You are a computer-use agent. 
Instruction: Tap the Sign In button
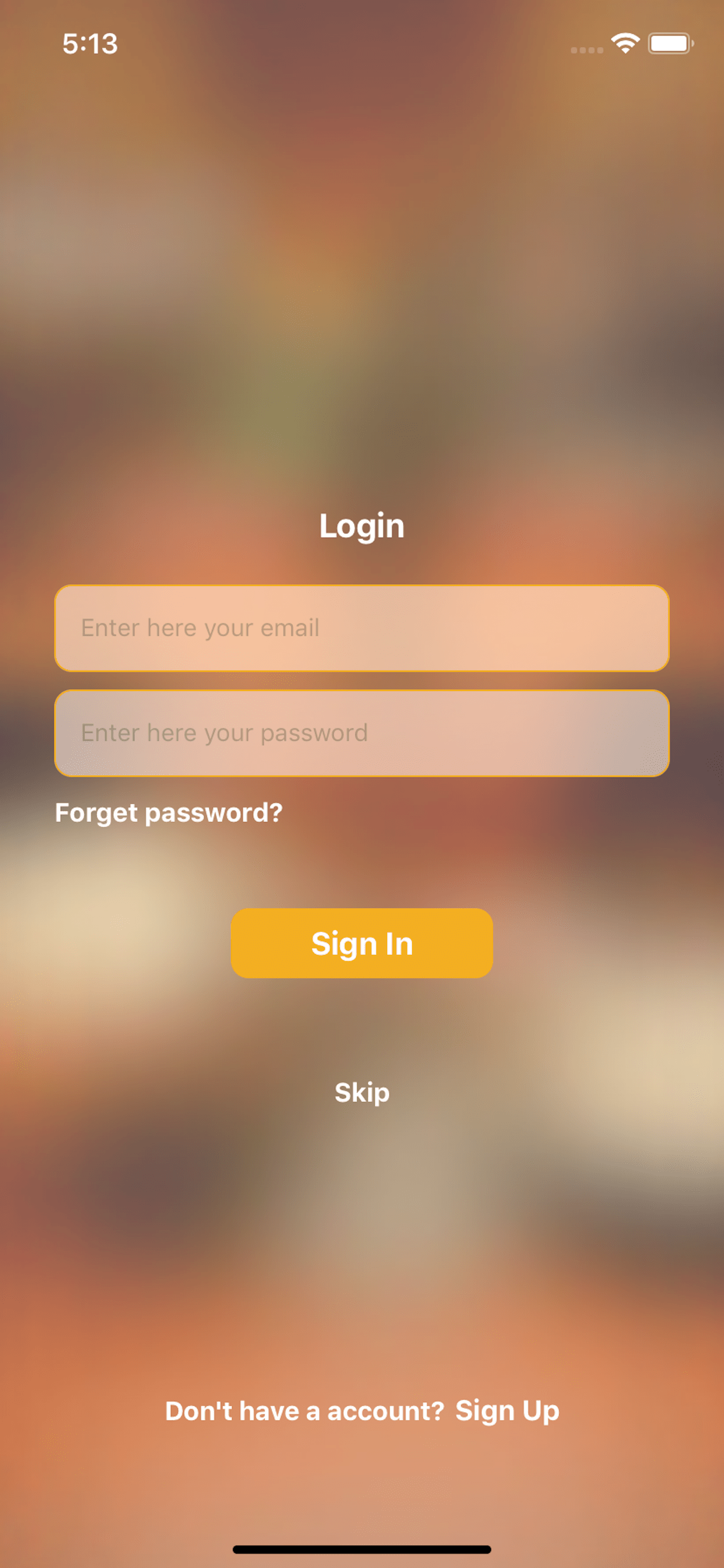362,943
